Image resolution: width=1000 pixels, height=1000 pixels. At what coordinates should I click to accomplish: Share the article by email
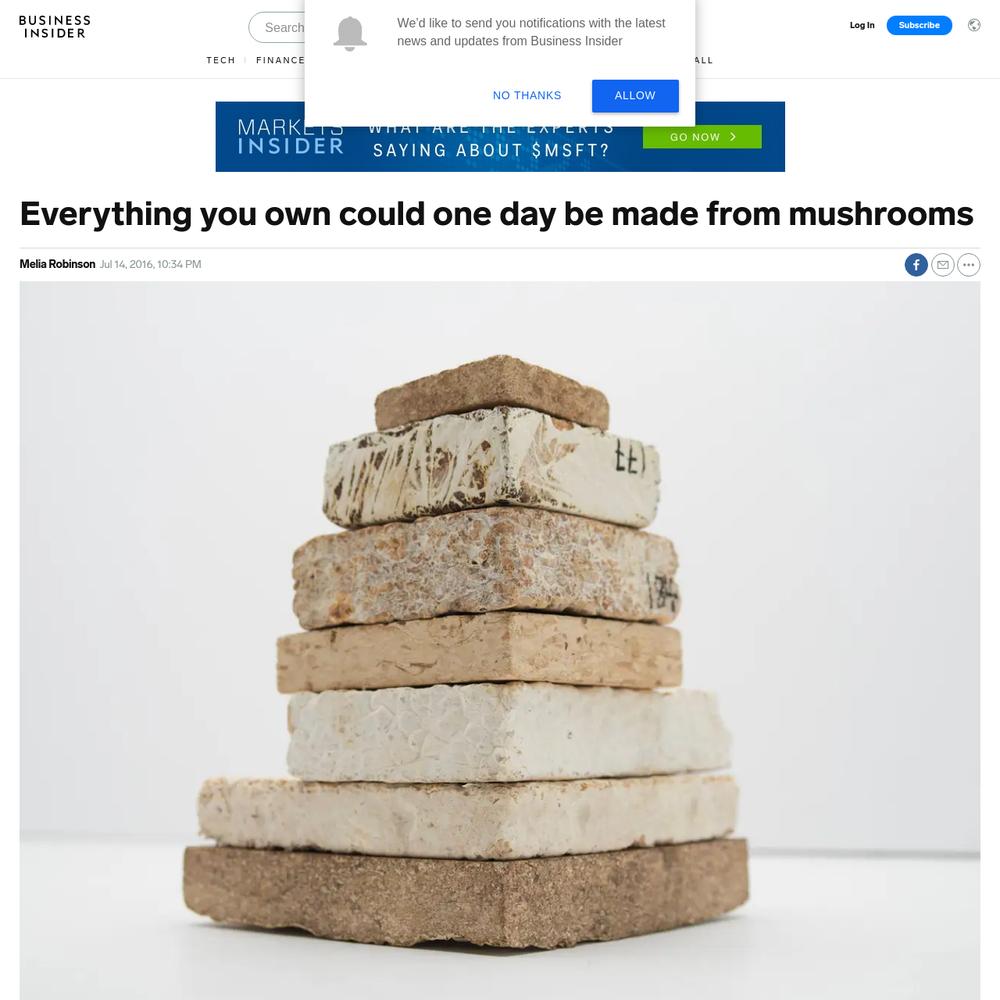point(942,265)
